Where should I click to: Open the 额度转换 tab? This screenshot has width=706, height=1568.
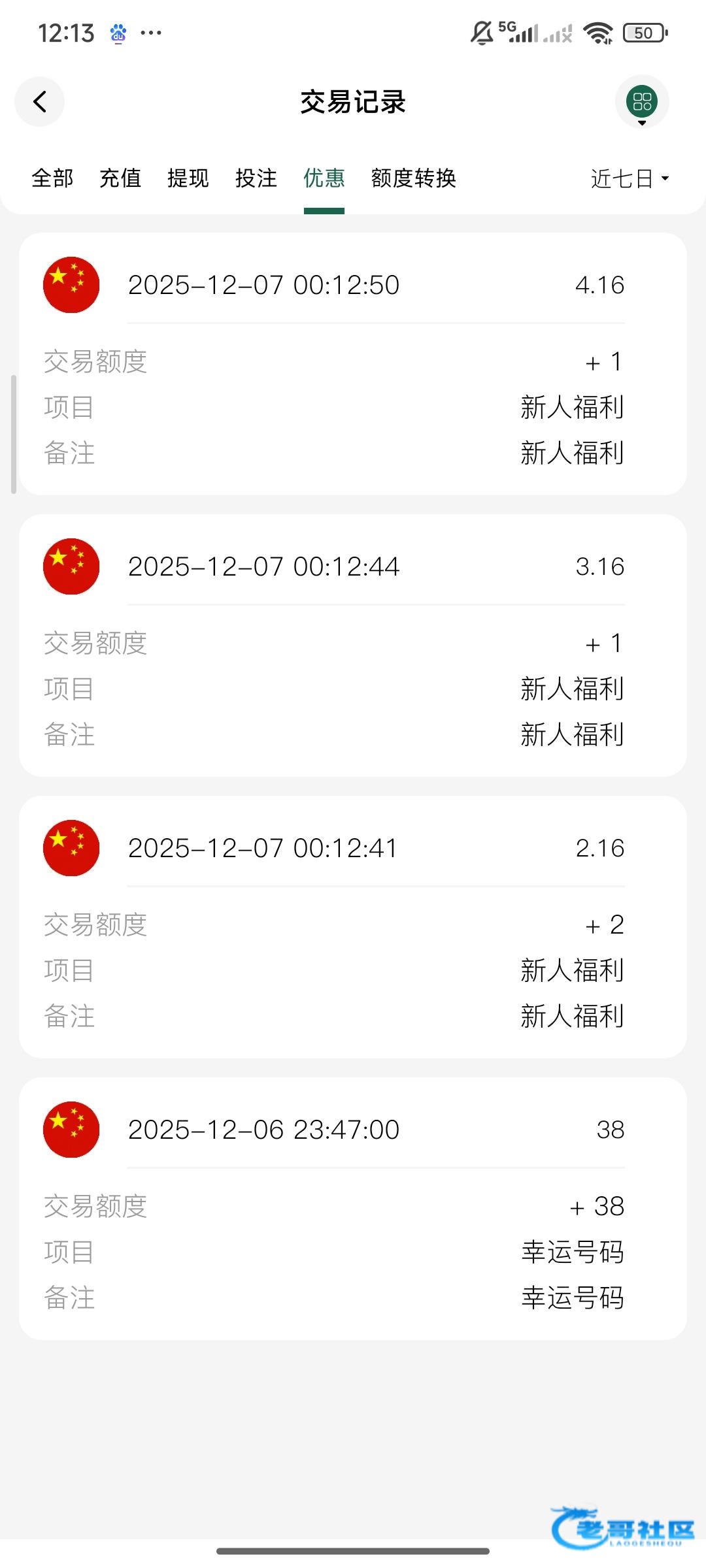(x=413, y=178)
